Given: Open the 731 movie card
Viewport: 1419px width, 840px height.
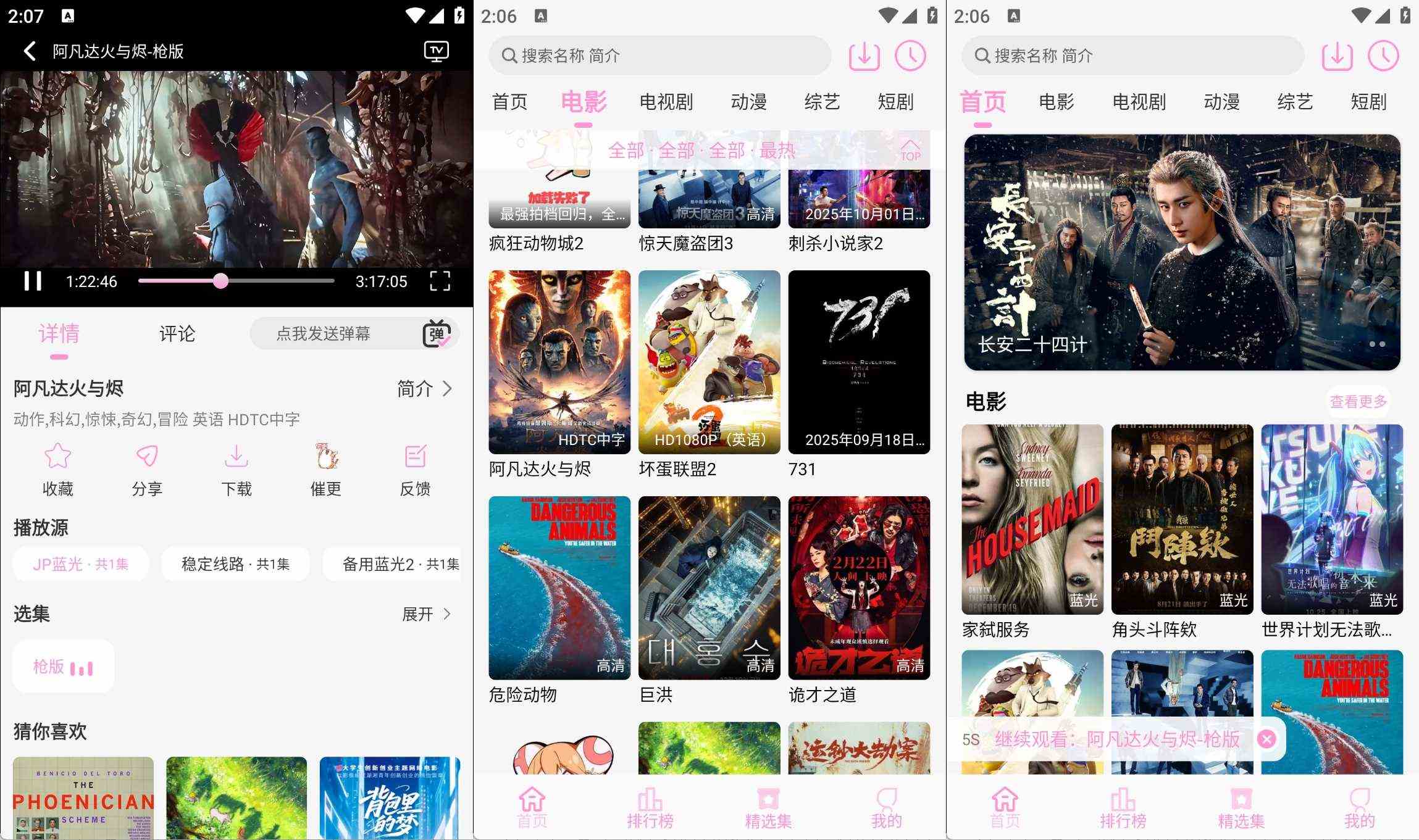Looking at the screenshot, I should [859, 362].
